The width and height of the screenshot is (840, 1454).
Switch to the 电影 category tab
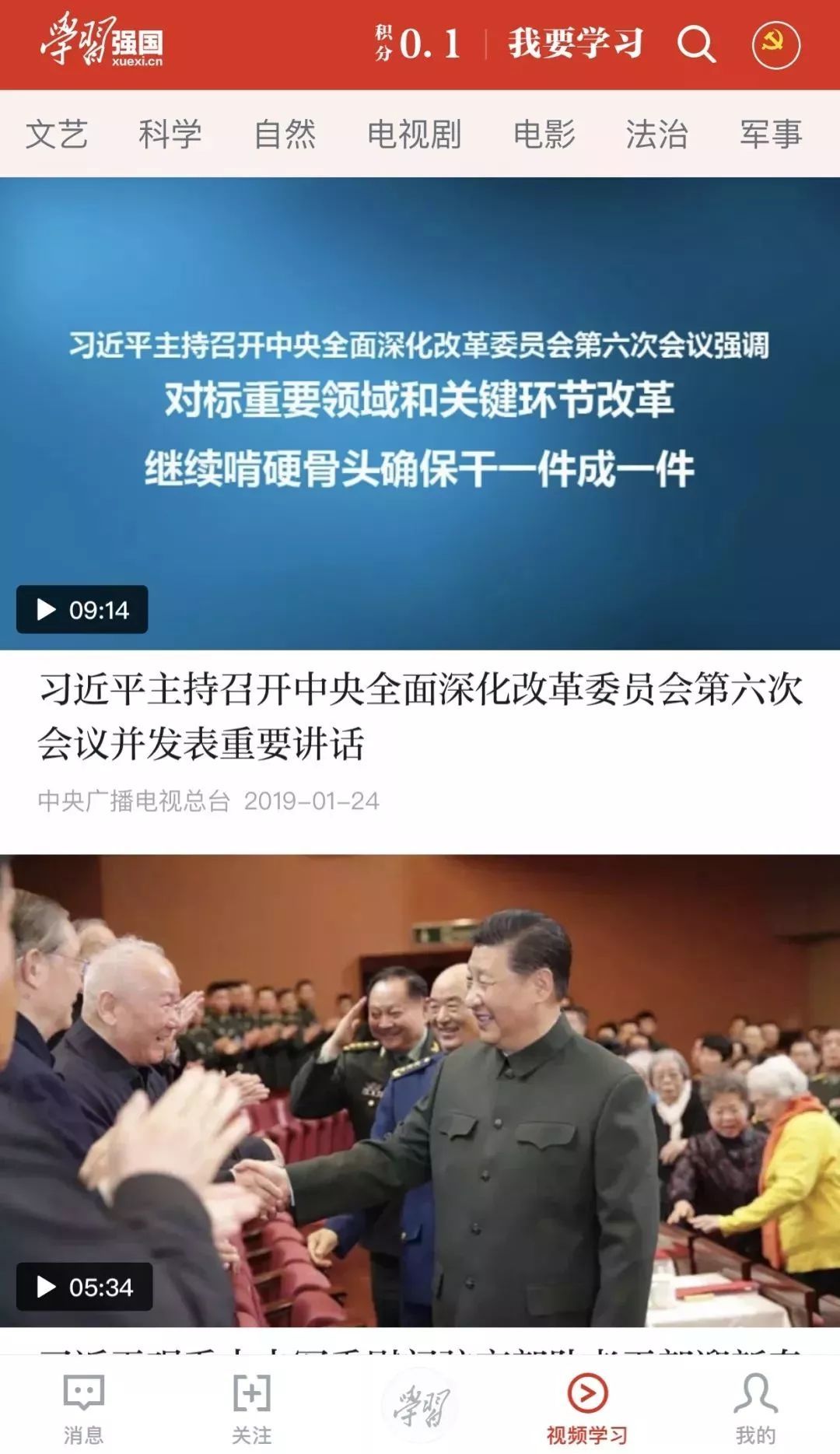click(544, 134)
